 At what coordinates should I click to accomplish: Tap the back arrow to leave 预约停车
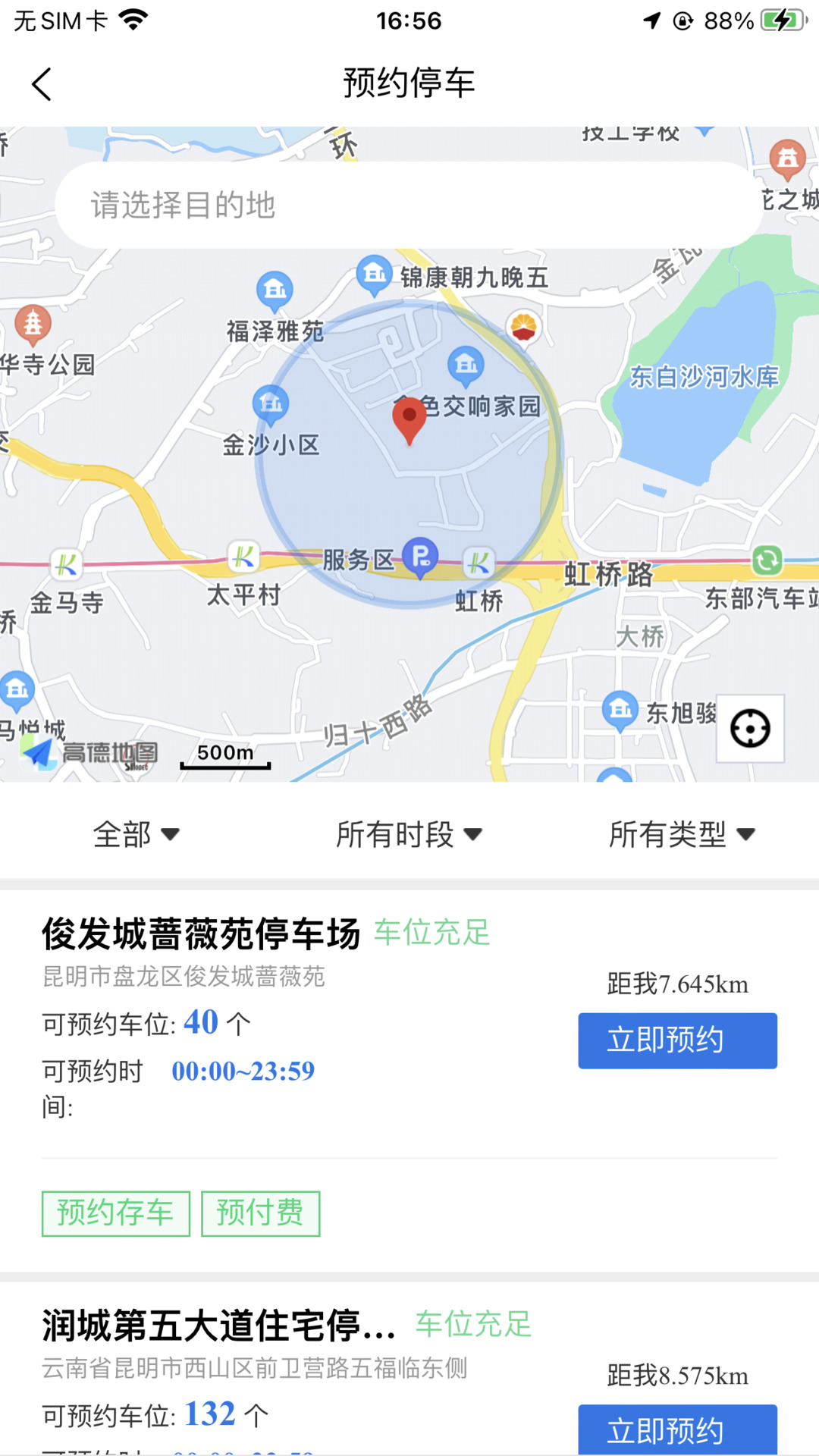[x=42, y=84]
